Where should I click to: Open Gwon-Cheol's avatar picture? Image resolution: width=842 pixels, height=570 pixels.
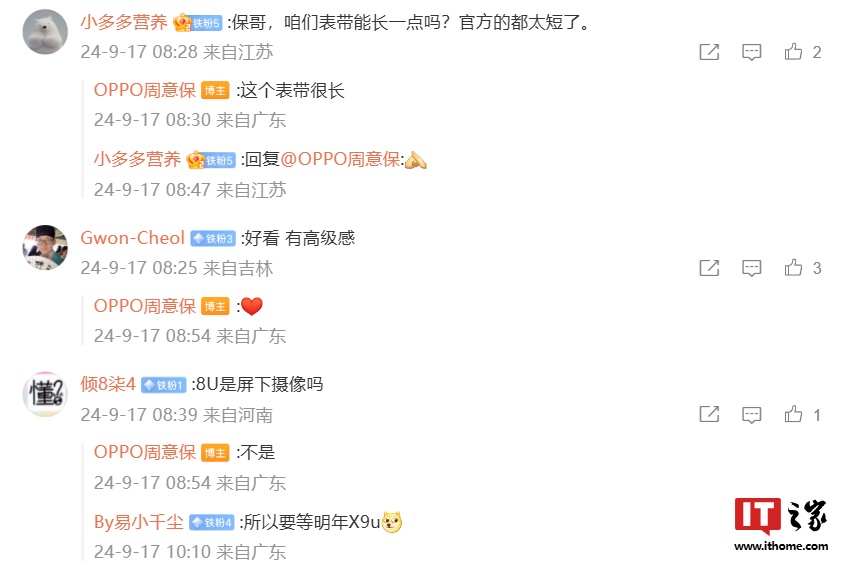point(45,247)
